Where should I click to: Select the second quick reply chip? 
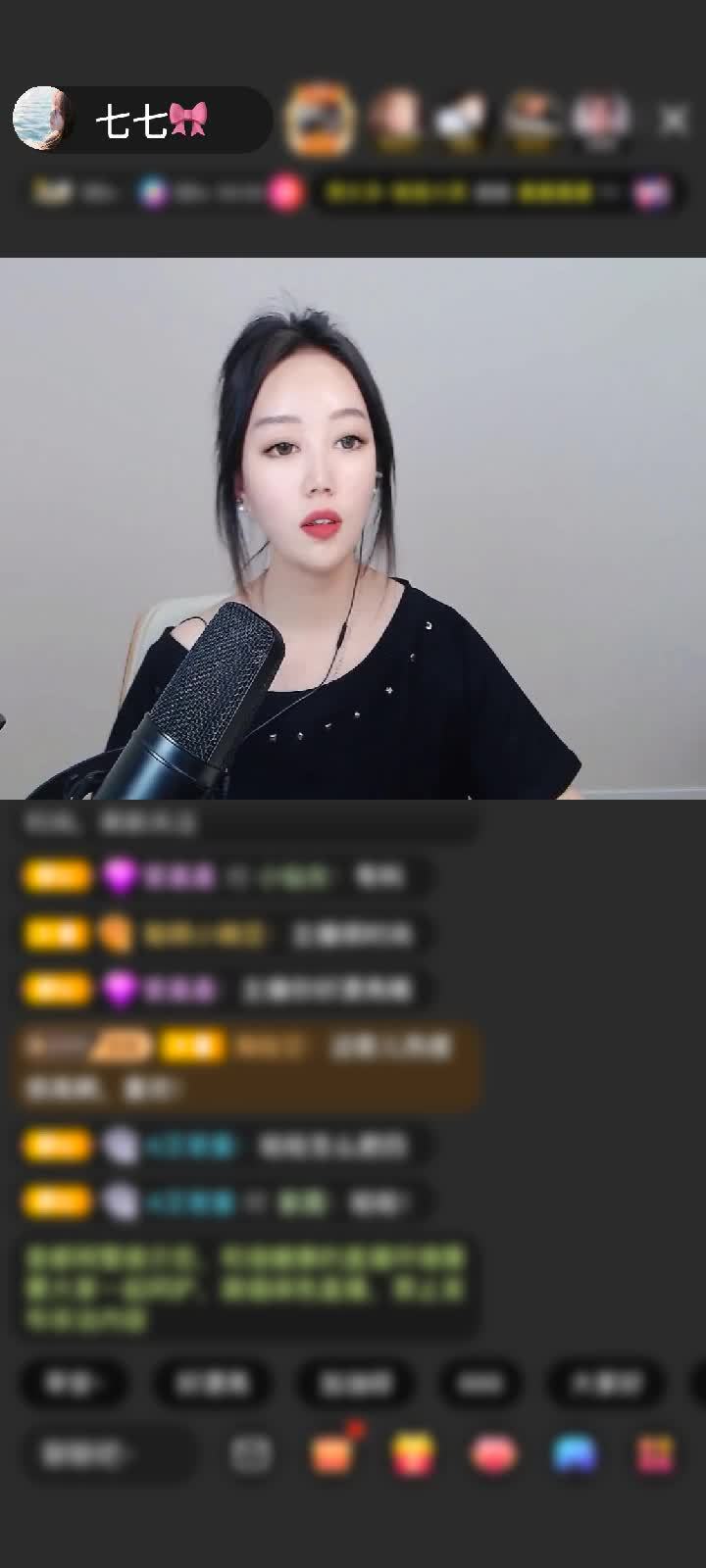point(213,1383)
